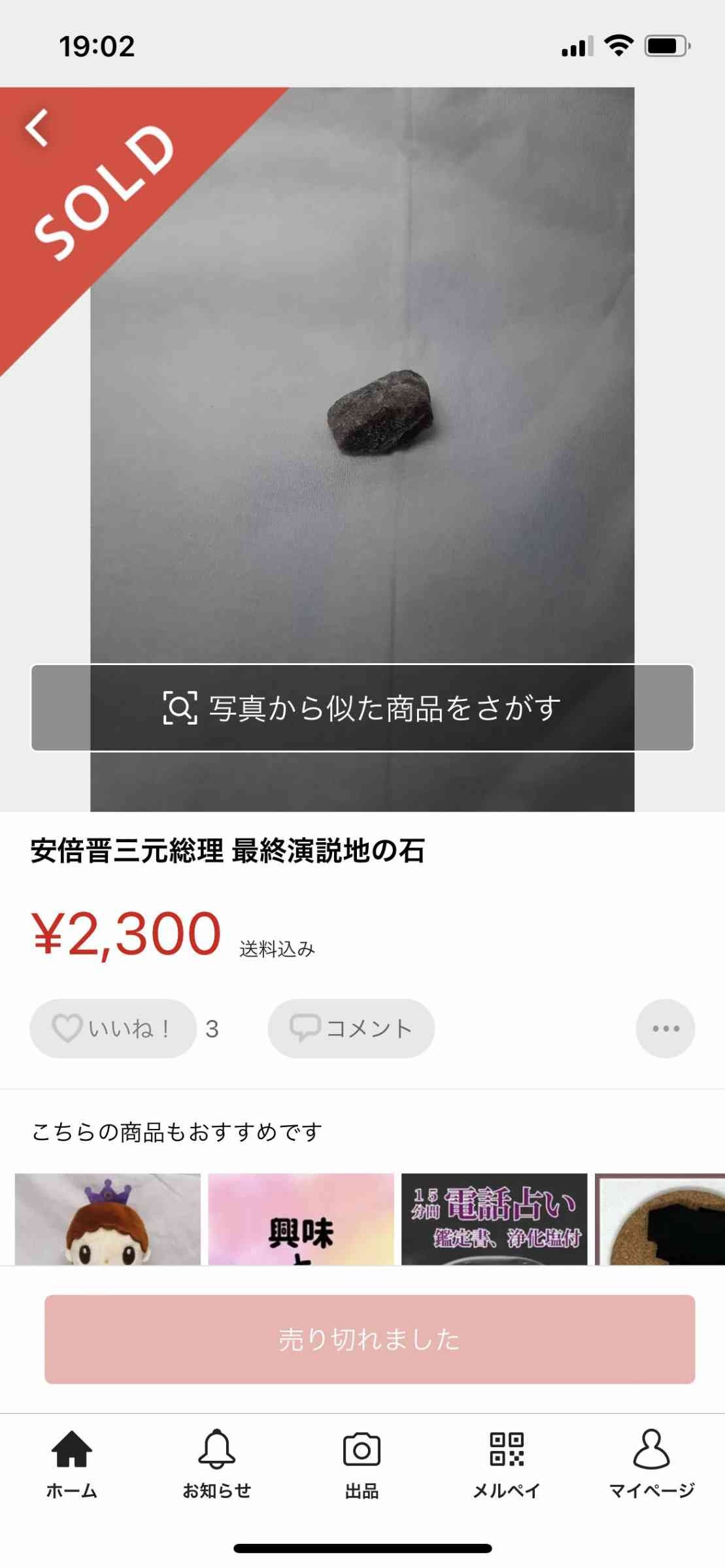Switch to the メルペイ tab

(507, 1463)
